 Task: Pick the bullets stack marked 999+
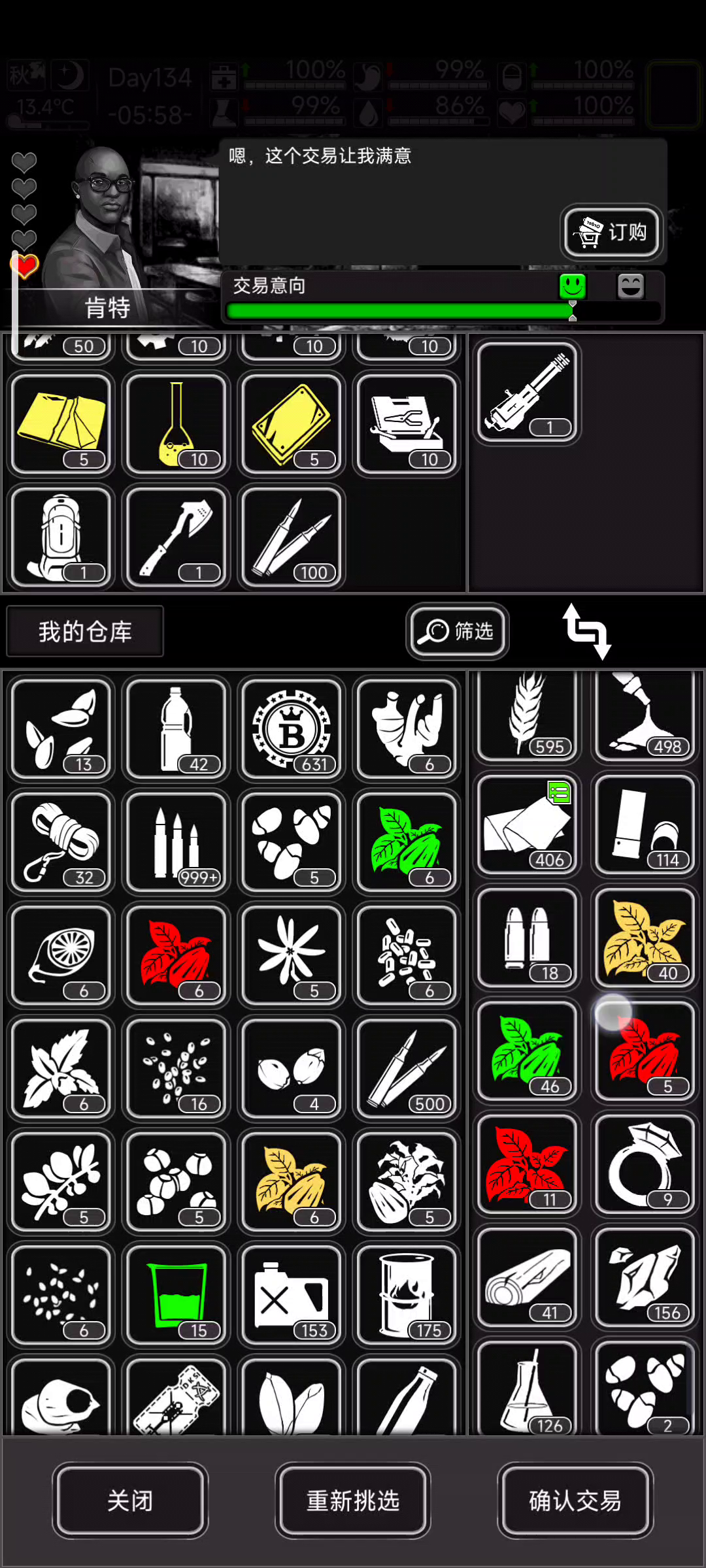click(176, 841)
